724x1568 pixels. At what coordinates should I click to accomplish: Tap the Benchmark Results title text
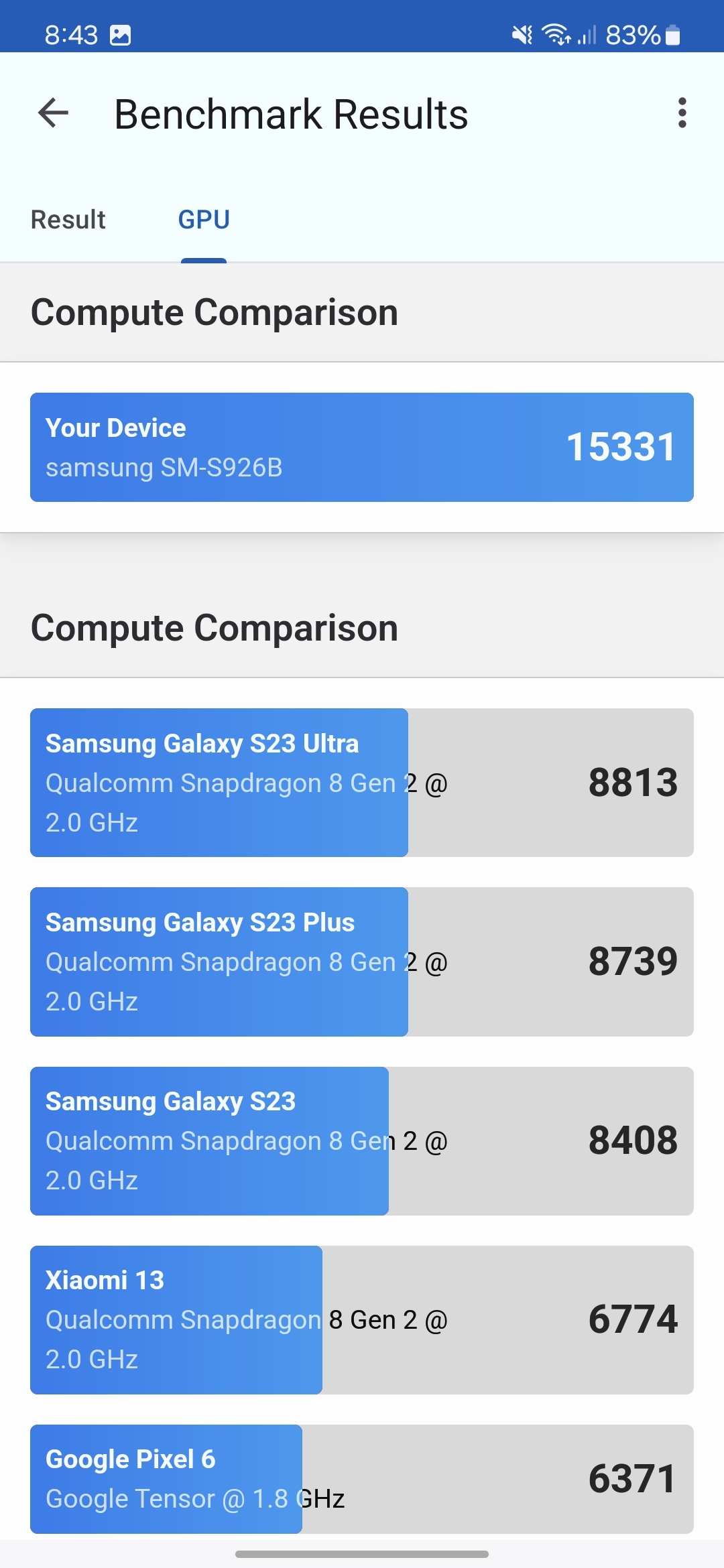[291, 113]
